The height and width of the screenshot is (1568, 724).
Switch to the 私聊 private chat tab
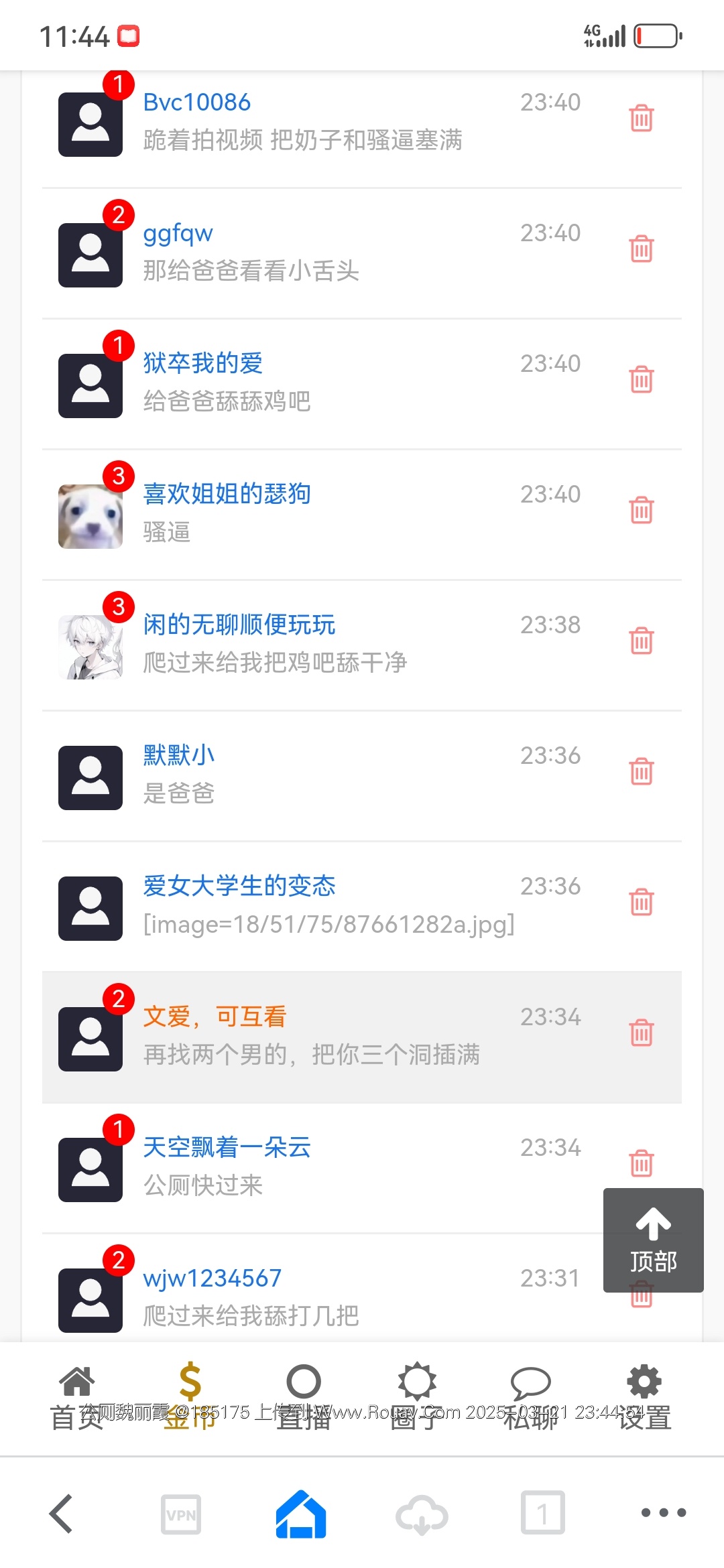click(530, 1397)
